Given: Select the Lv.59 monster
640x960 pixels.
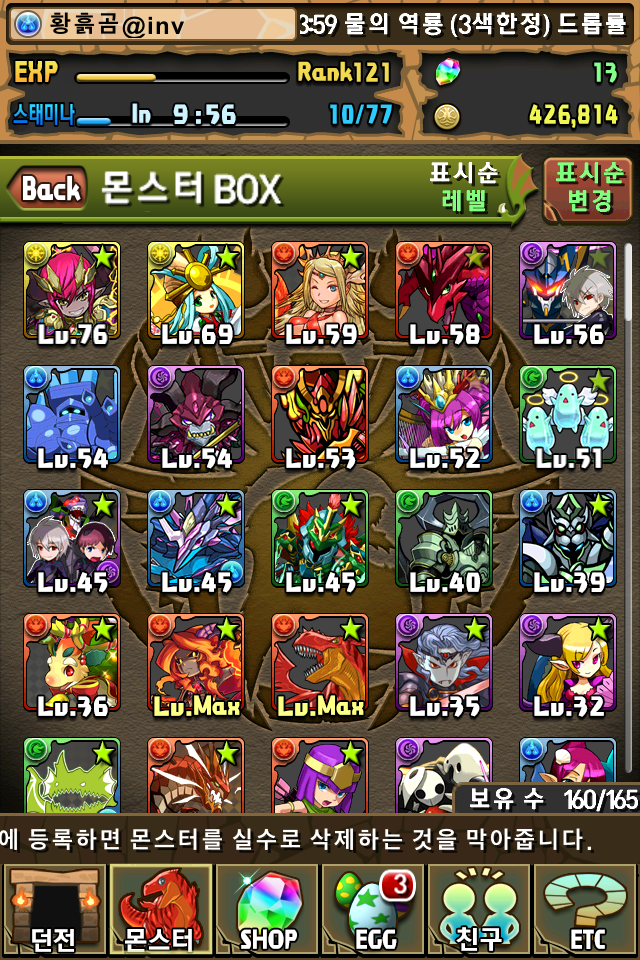Looking at the screenshot, I should click(x=319, y=293).
